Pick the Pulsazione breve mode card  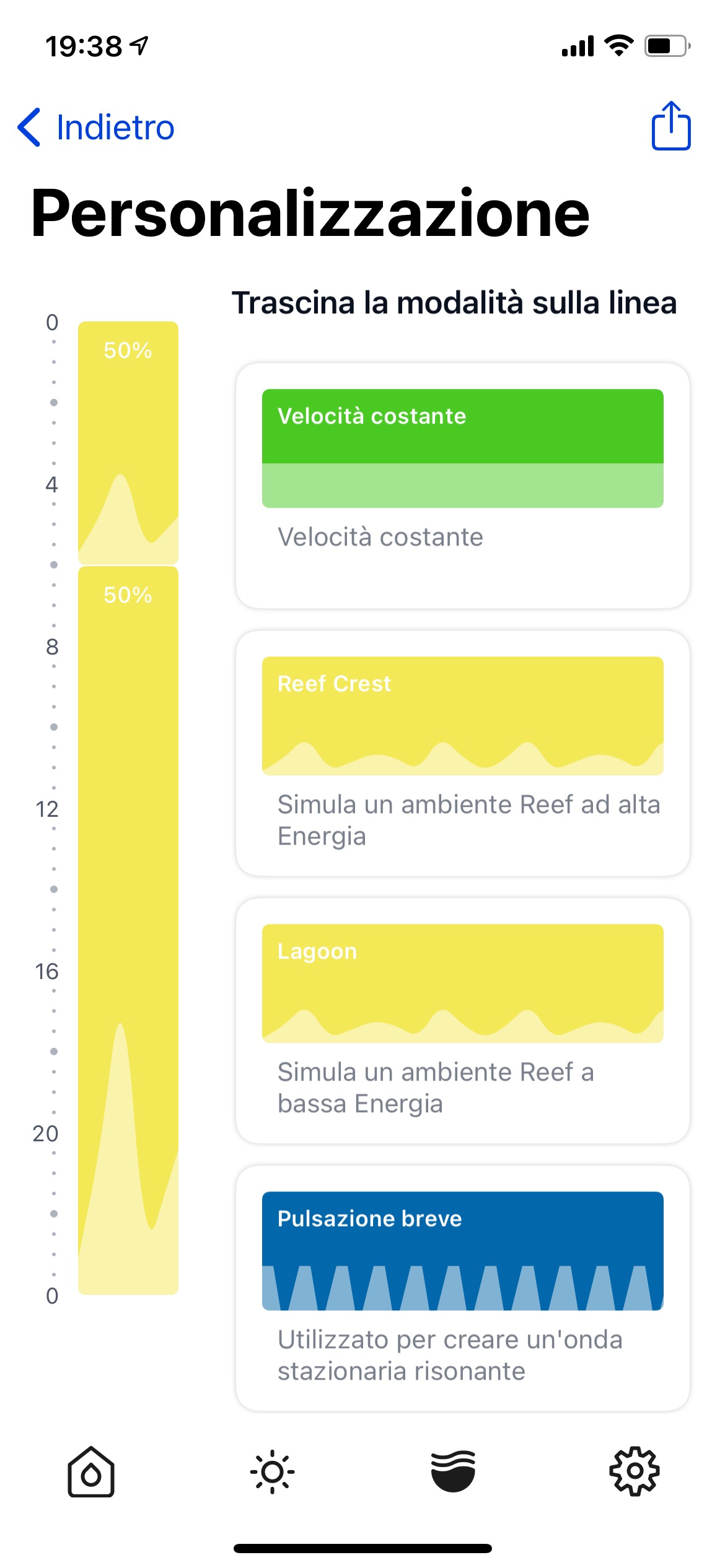pyautogui.click(x=463, y=1288)
